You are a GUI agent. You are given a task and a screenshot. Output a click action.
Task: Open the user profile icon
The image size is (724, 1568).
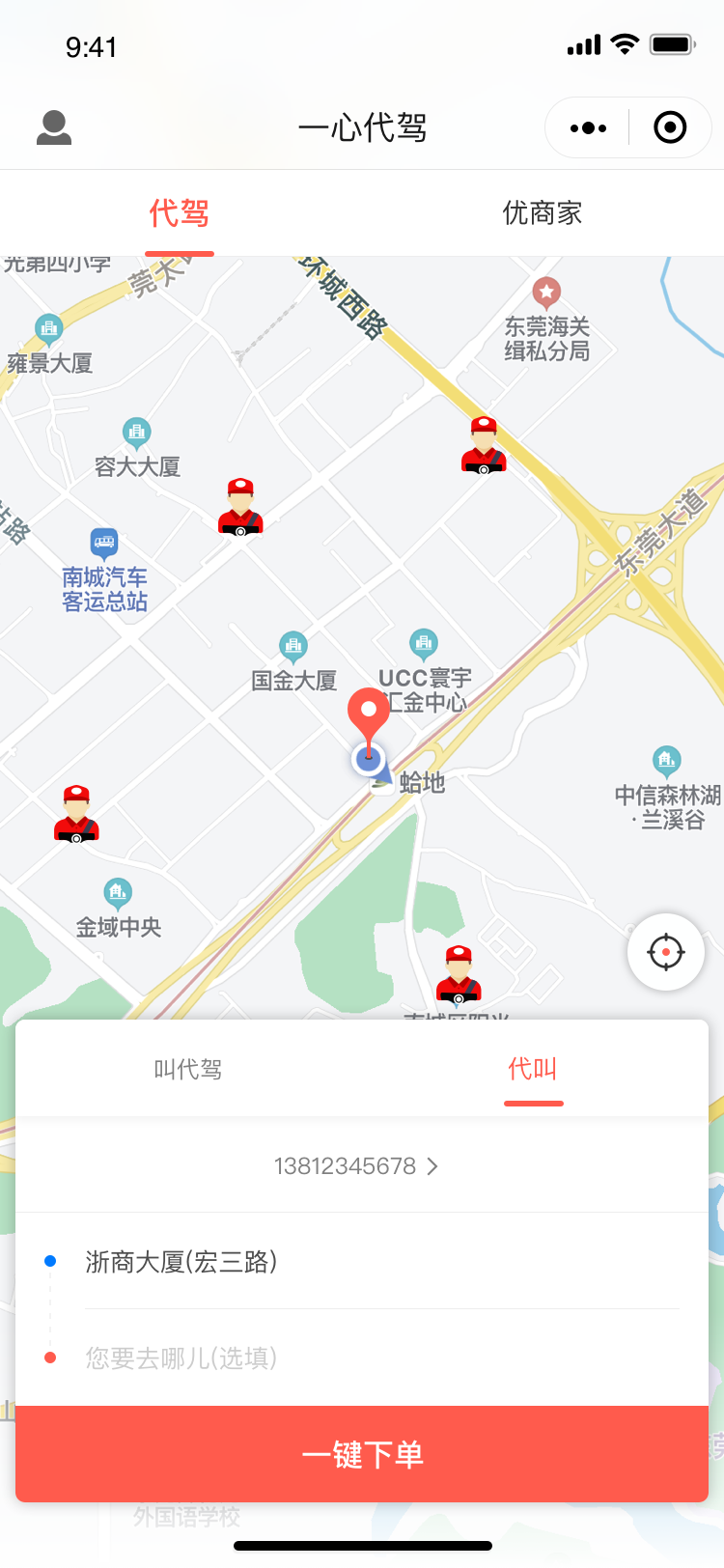click(54, 126)
